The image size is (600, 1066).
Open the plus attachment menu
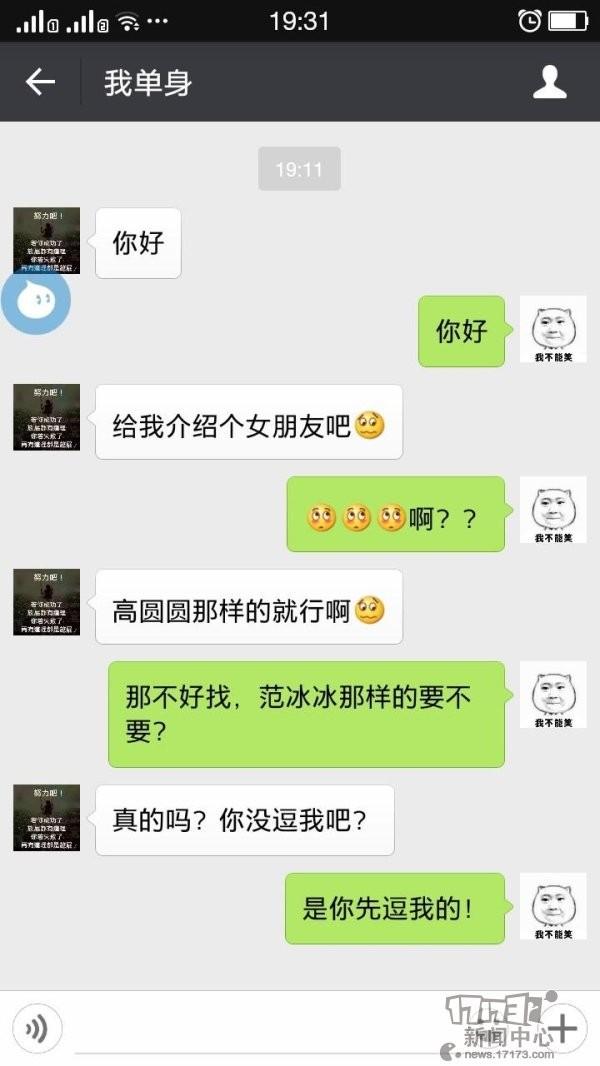point(564,1027)
